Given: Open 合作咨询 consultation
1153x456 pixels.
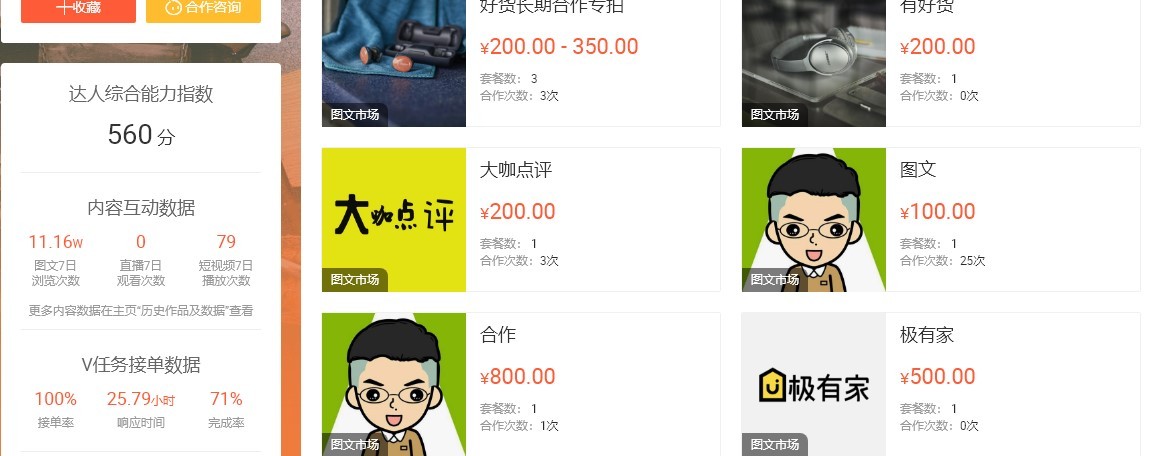Looking at the screenshot, I should pyautogui.click(x=203, y=9).
